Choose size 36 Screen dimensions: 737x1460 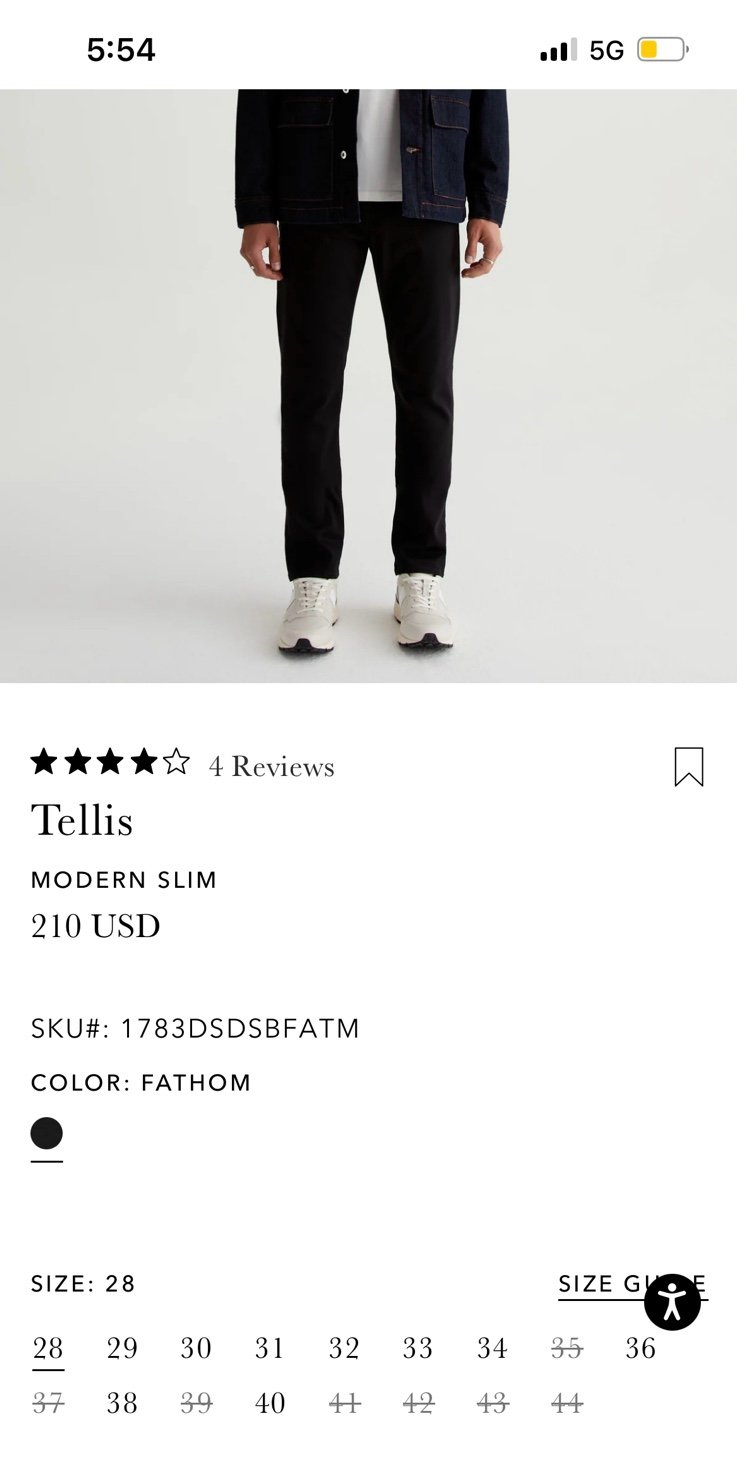pyautogui.click(x=640, y=1348)
